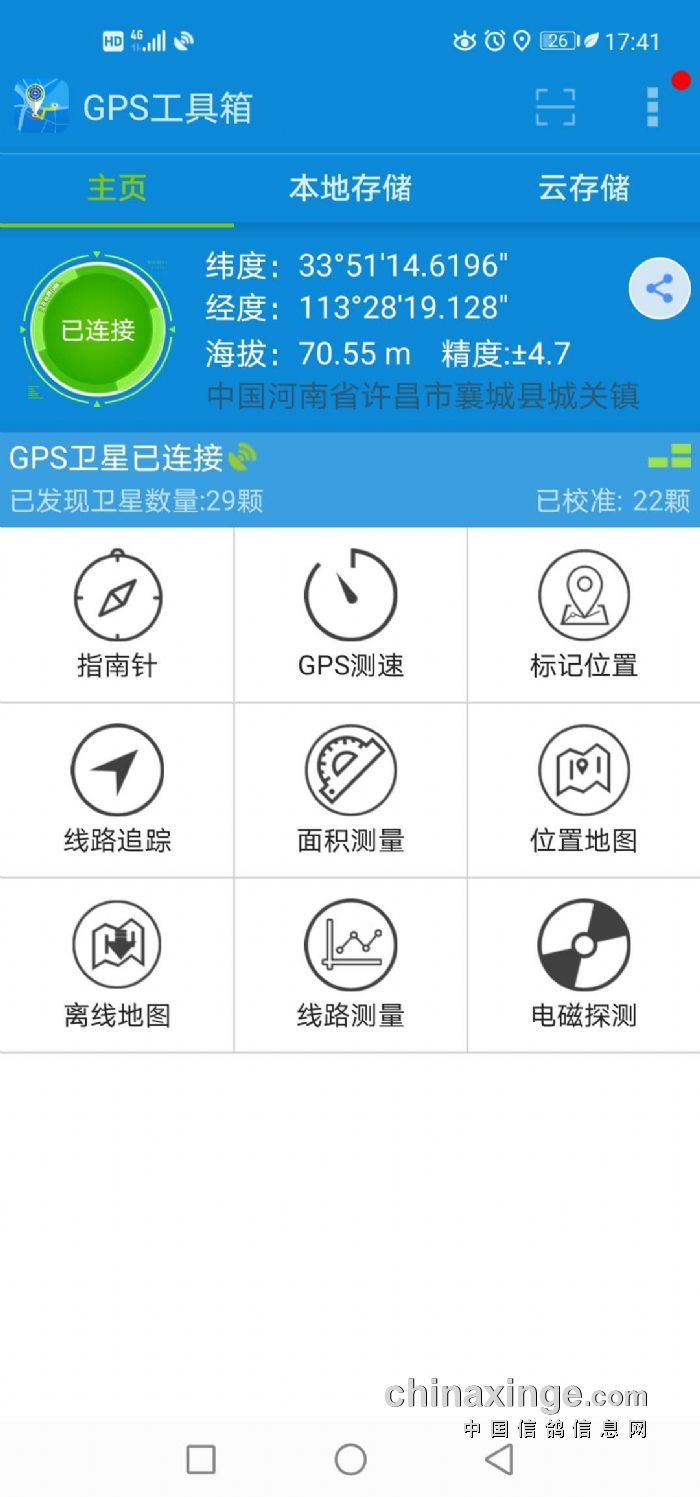Open 标记位置 to mark a location

pos(584,615)
